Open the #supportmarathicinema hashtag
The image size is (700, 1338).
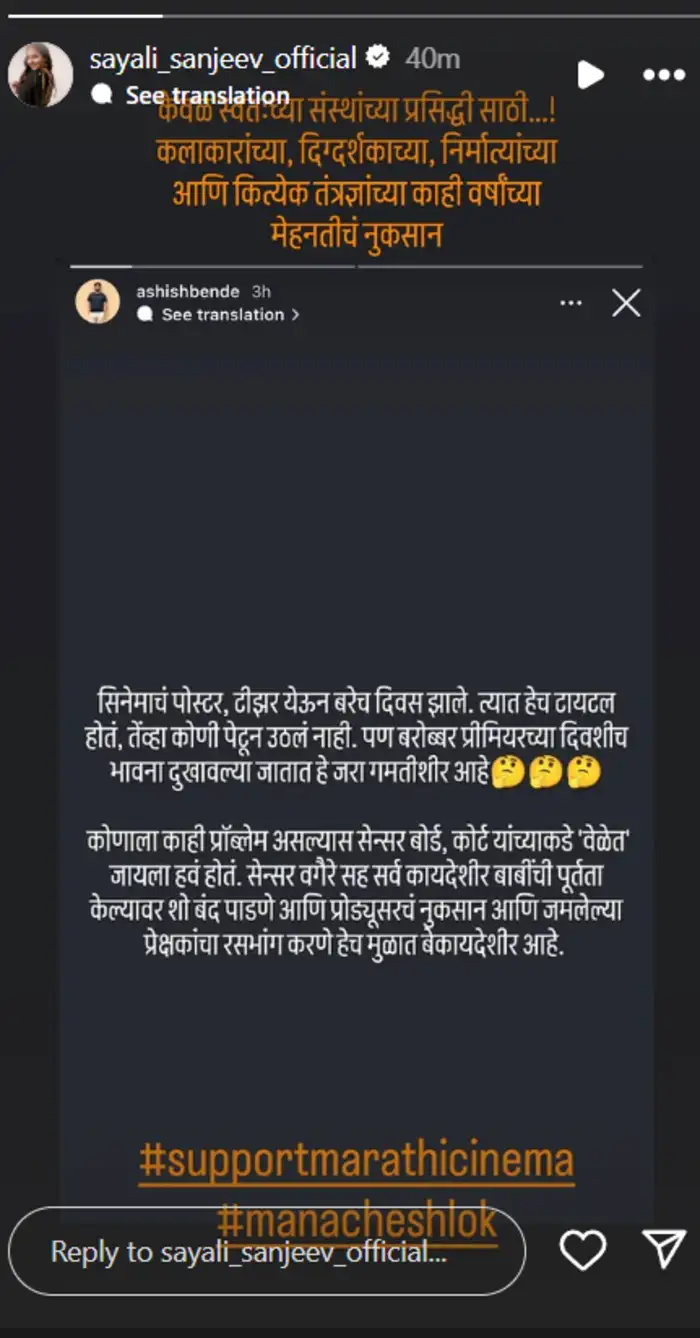coord(356,1161)
